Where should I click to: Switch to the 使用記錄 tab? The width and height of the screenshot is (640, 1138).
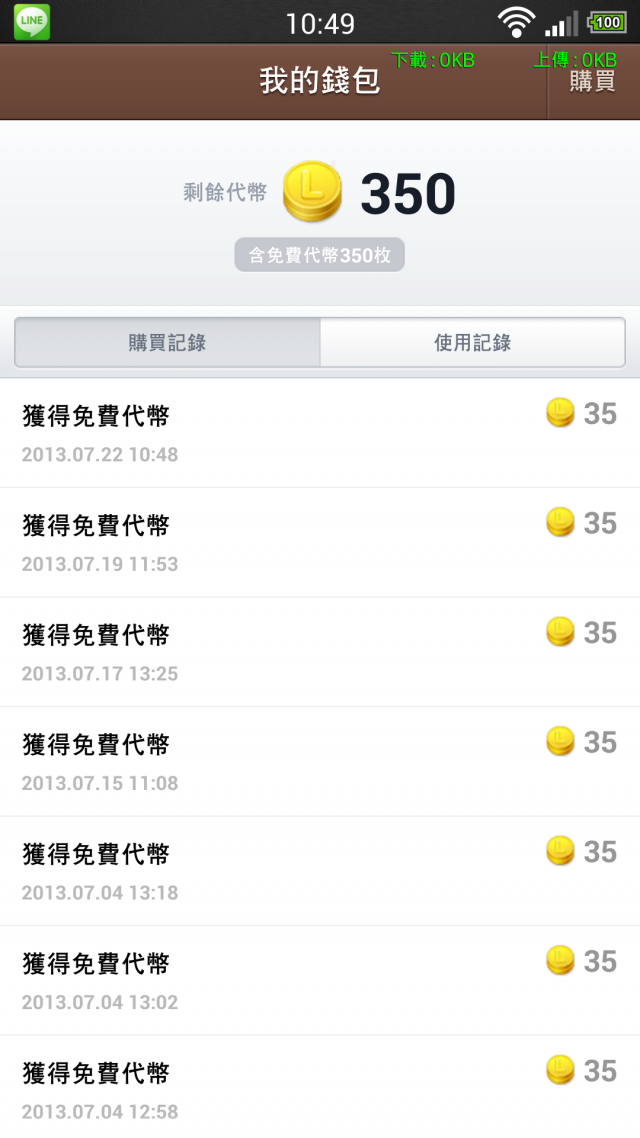tap(472, 343)
